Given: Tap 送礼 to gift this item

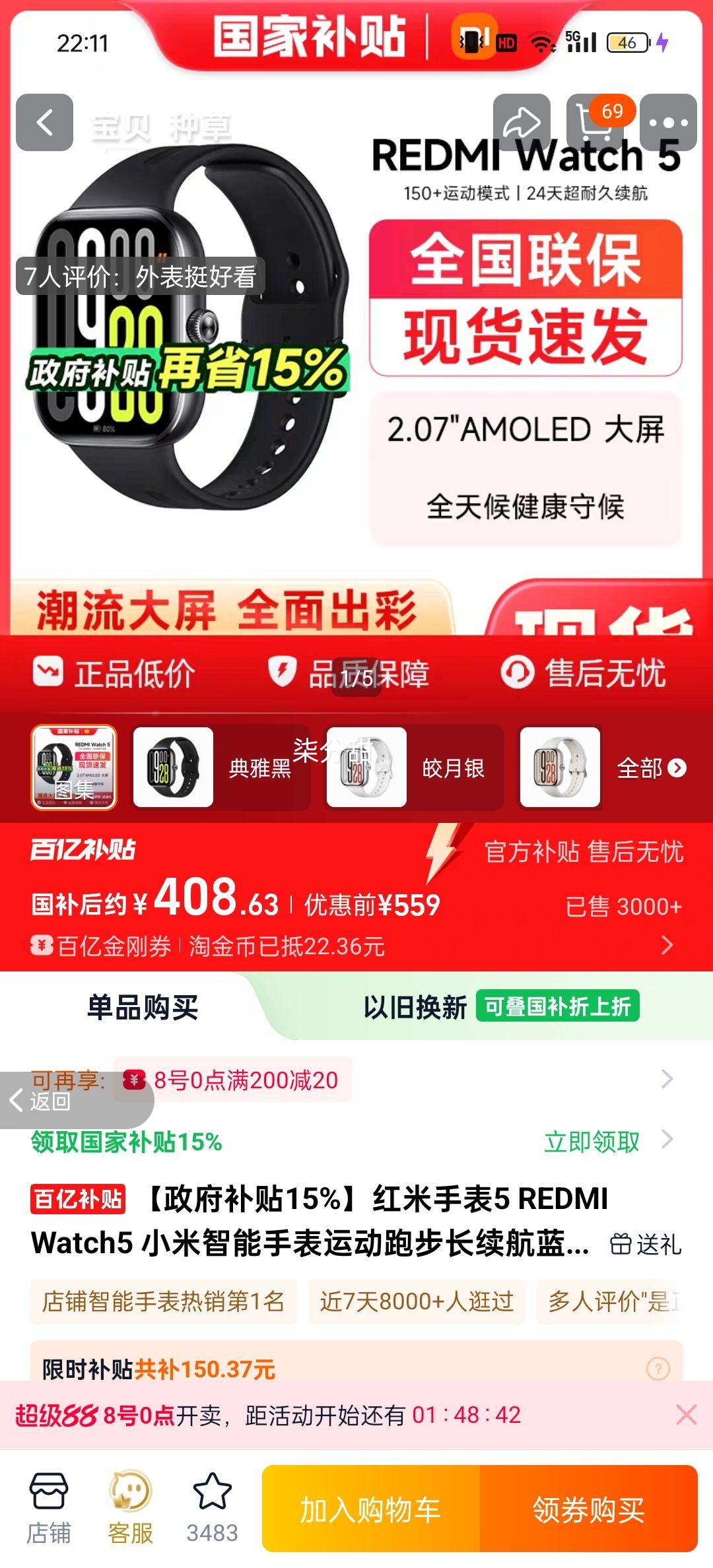Looking at the screenshot, I should [646, 1245].
